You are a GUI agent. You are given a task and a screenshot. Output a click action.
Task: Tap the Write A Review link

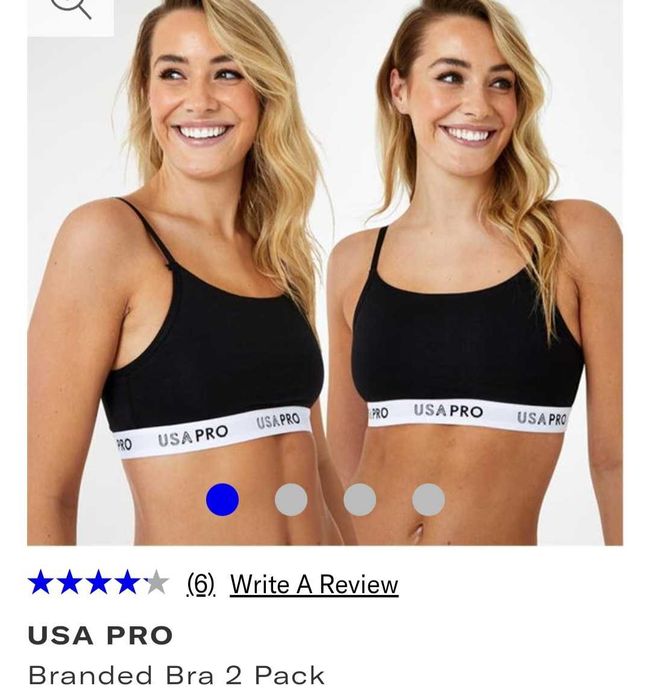(314, 585)
